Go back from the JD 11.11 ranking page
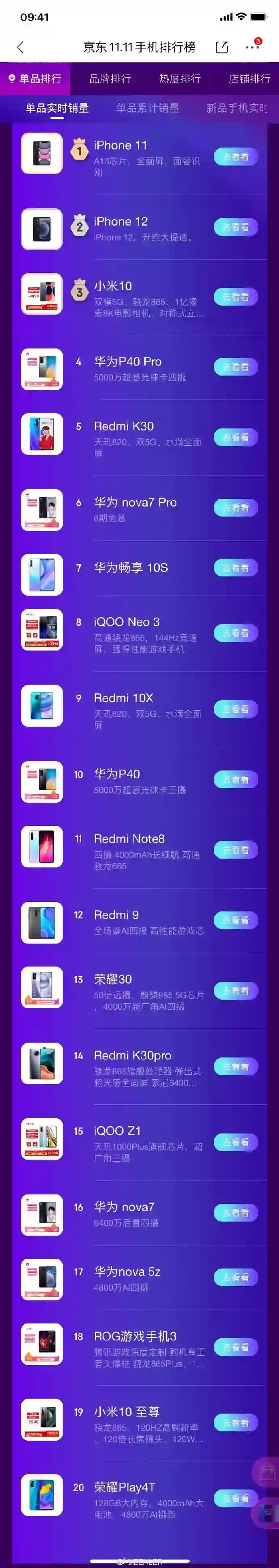 click(x=21, y=47)
